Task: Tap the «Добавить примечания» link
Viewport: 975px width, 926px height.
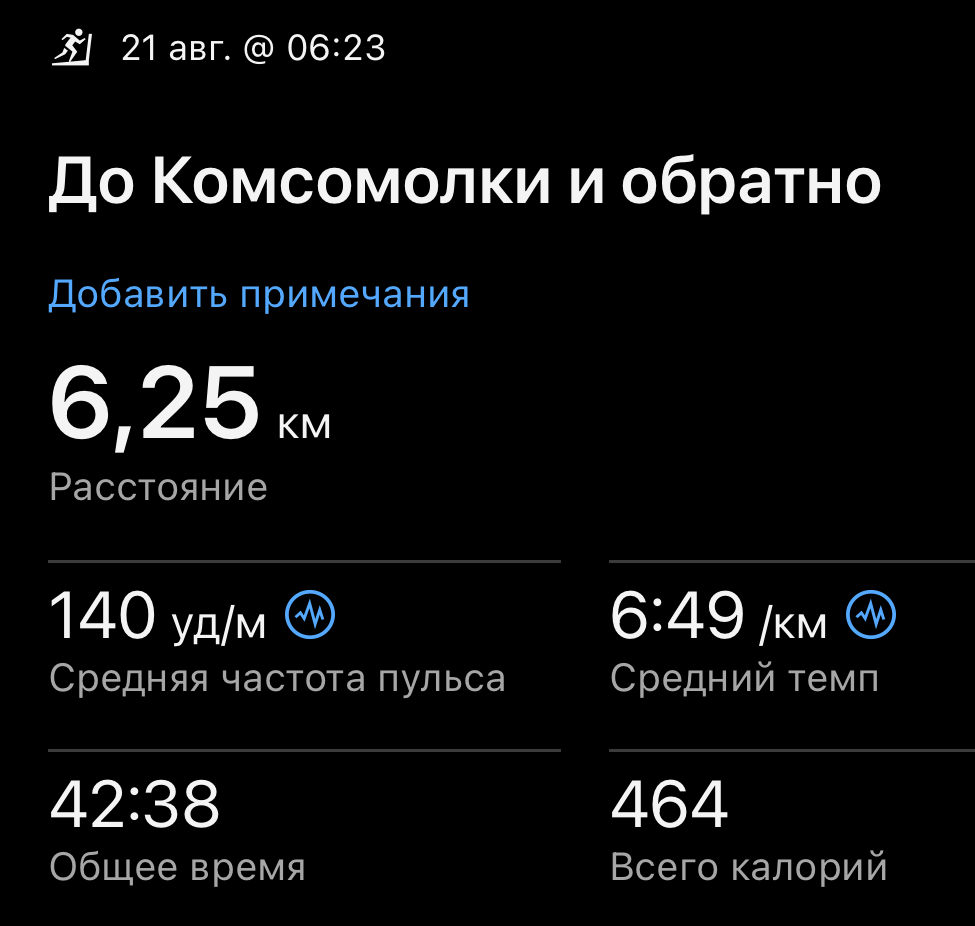Action: [259, 295]
